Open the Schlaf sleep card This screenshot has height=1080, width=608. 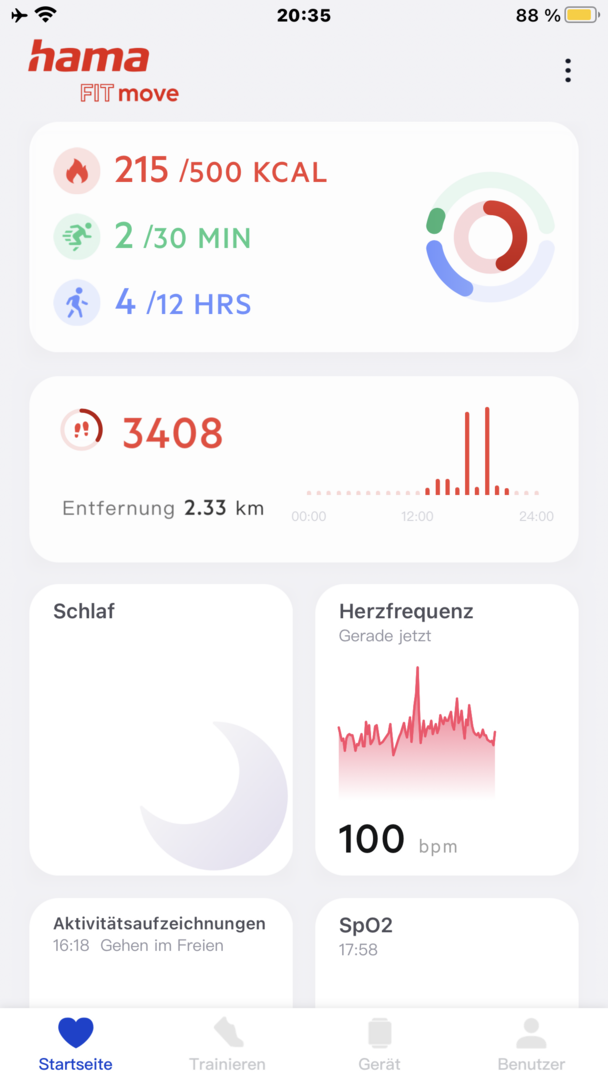coord(161,729)
